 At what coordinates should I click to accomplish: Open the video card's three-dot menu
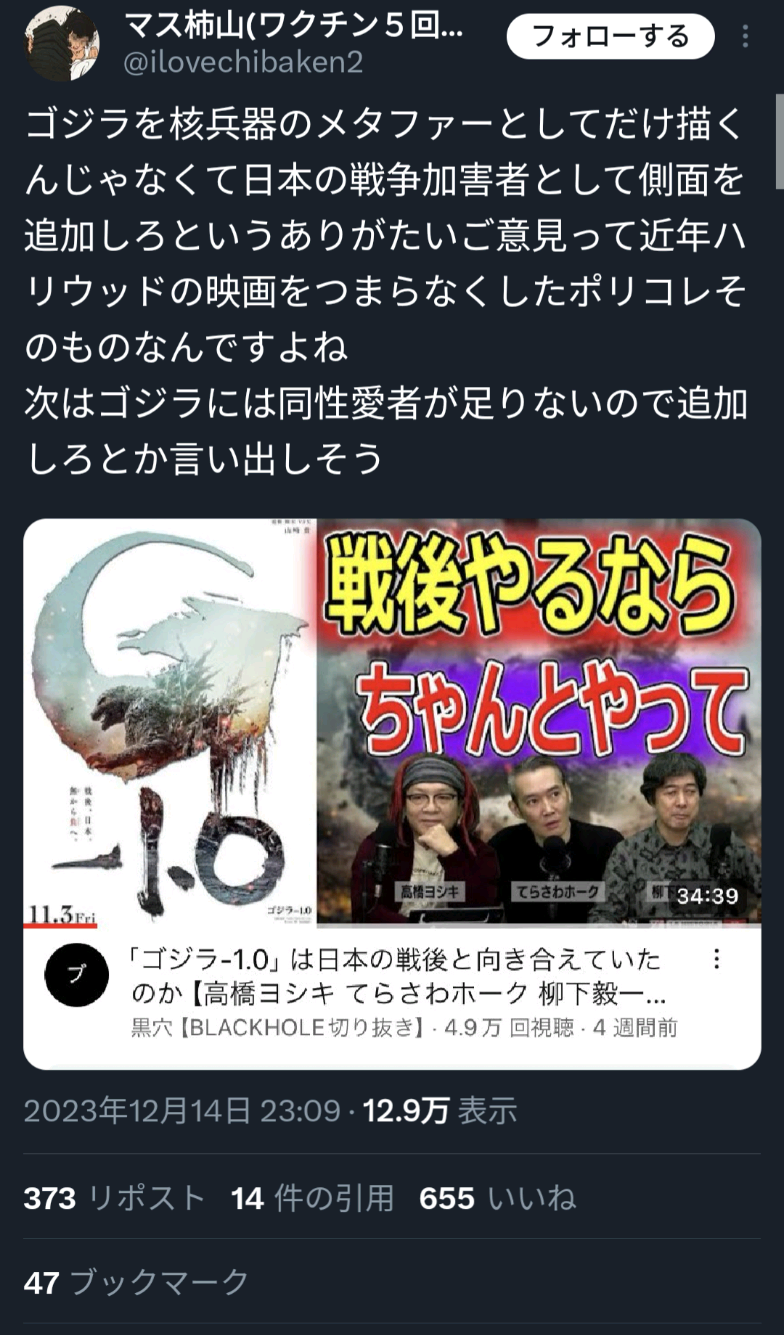click(x=716, y=960)
